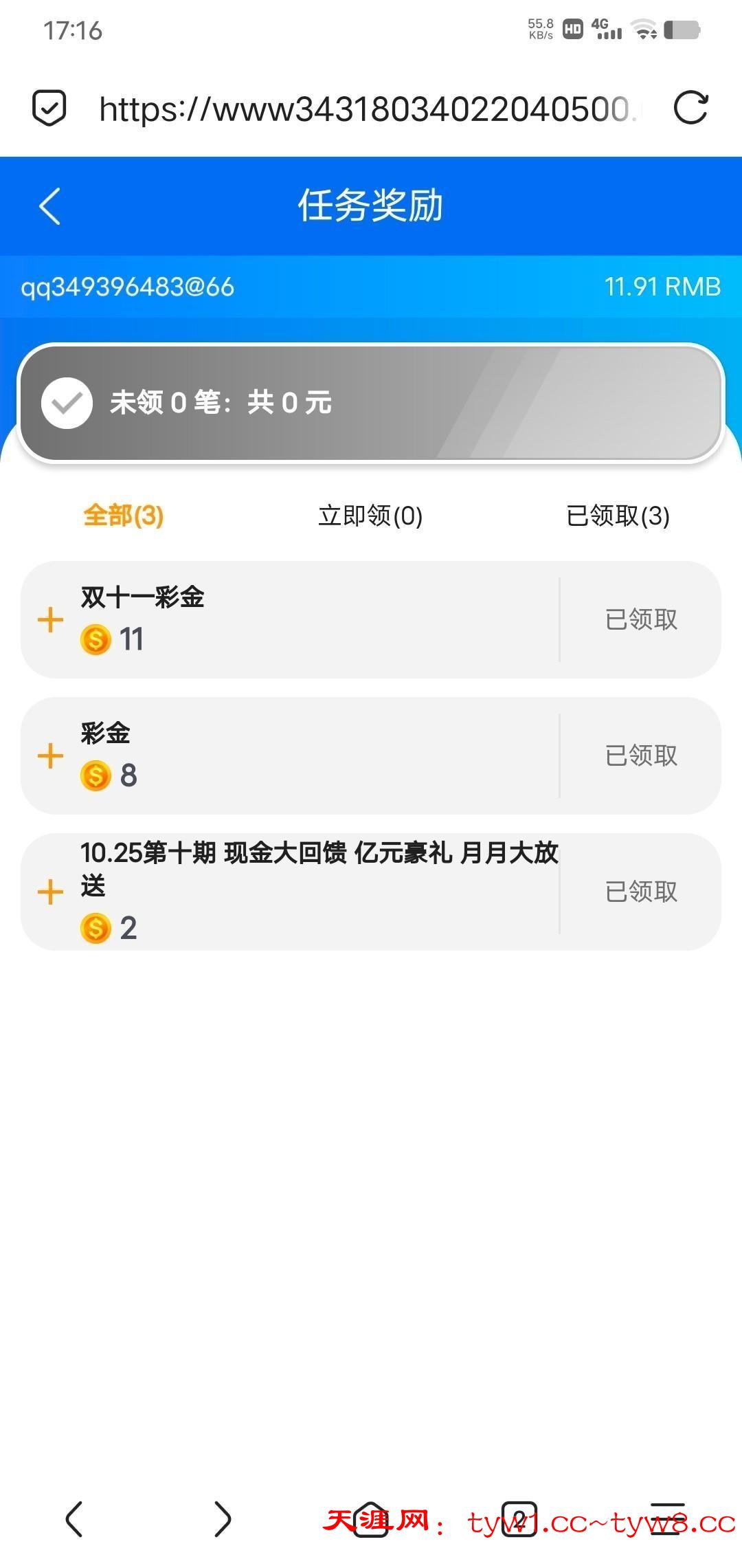742x1568 pixels.
Task: Tap the 未领 0 笔 claim-all banner
Action: coord(371,403)
